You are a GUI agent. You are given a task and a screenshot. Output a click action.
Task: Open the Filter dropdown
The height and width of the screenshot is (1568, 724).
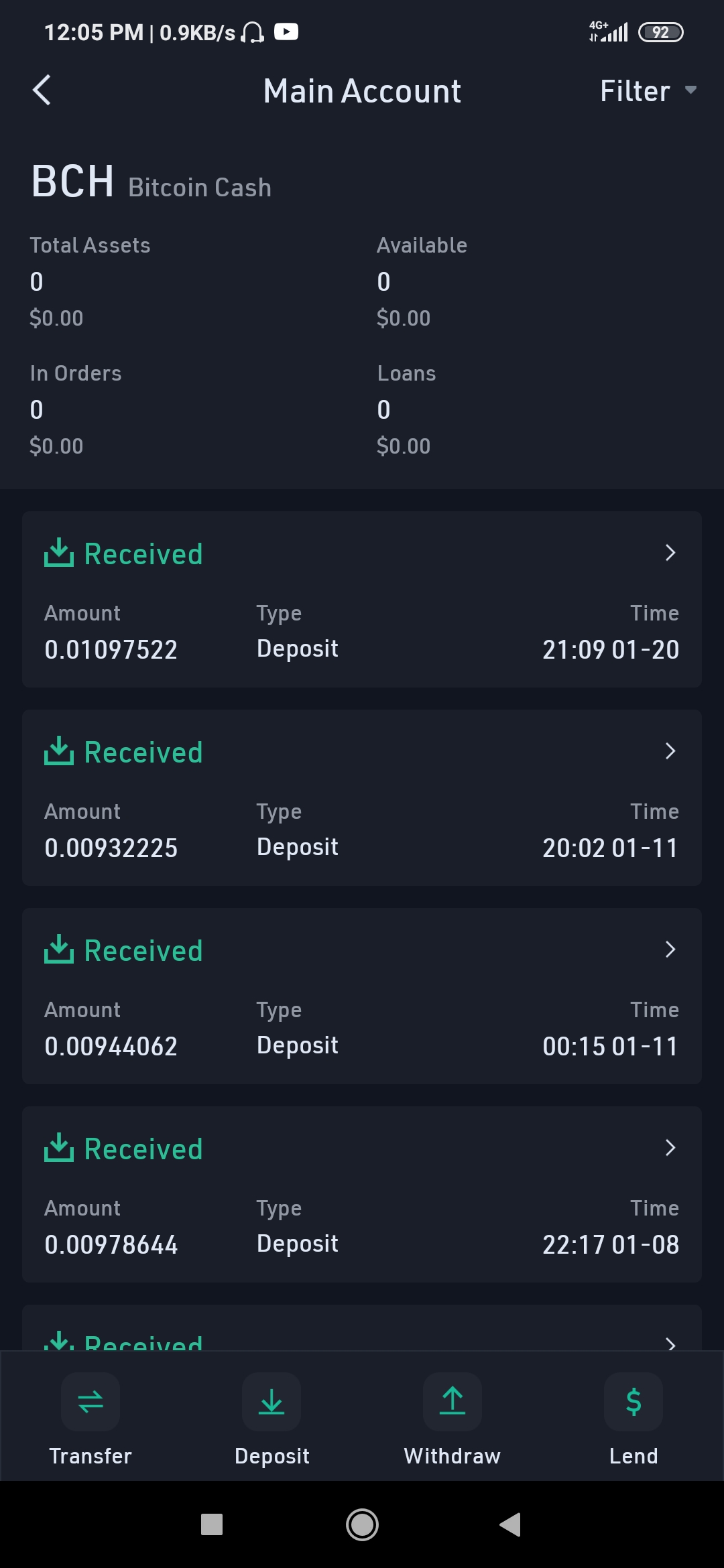point(647,90)
